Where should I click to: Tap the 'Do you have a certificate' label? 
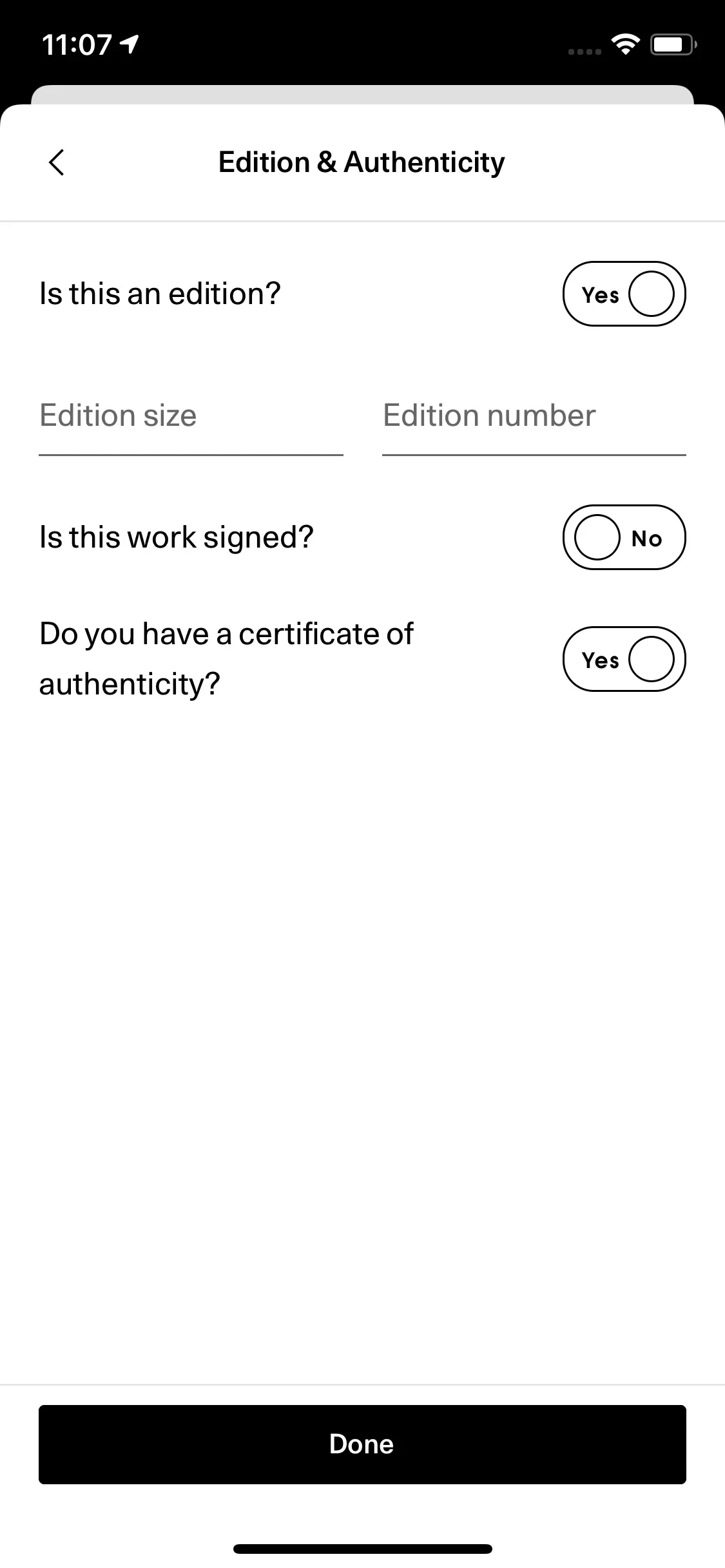227,633
